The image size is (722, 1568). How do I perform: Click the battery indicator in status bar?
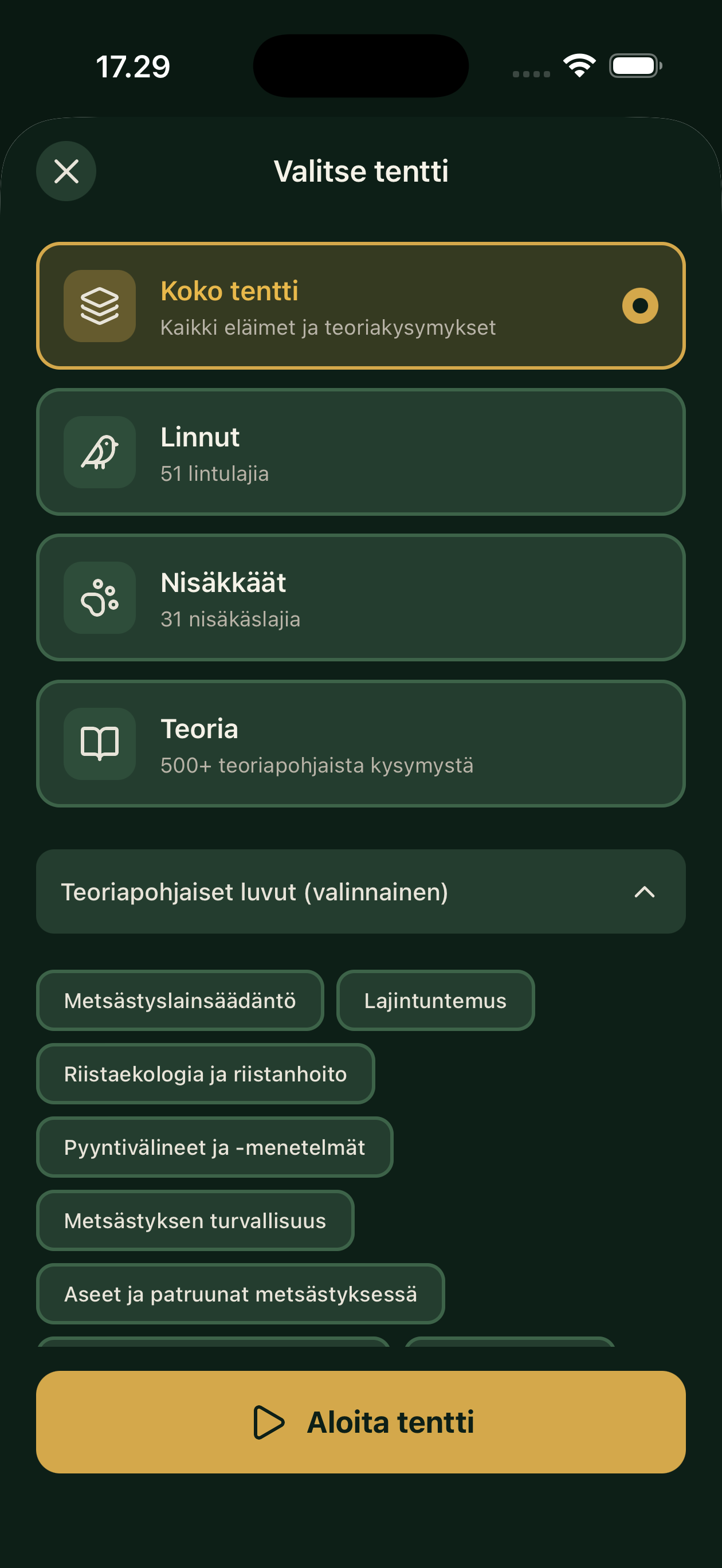635,65
